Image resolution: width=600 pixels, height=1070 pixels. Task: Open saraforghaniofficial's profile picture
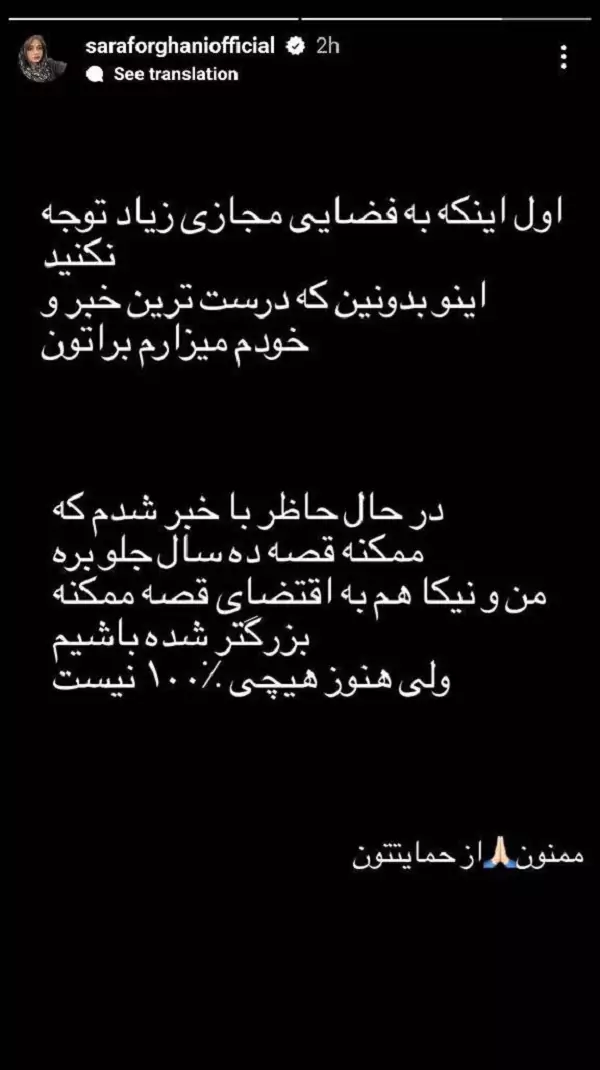coord(42,59)
